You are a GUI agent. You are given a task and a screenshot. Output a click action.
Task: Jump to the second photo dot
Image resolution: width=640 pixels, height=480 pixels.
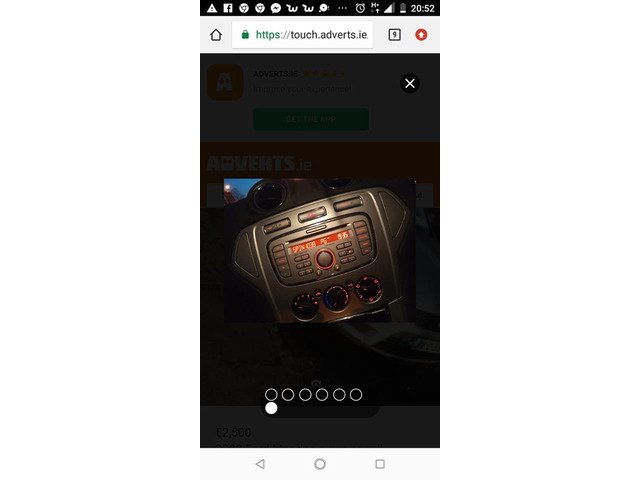tap(288, 394)
